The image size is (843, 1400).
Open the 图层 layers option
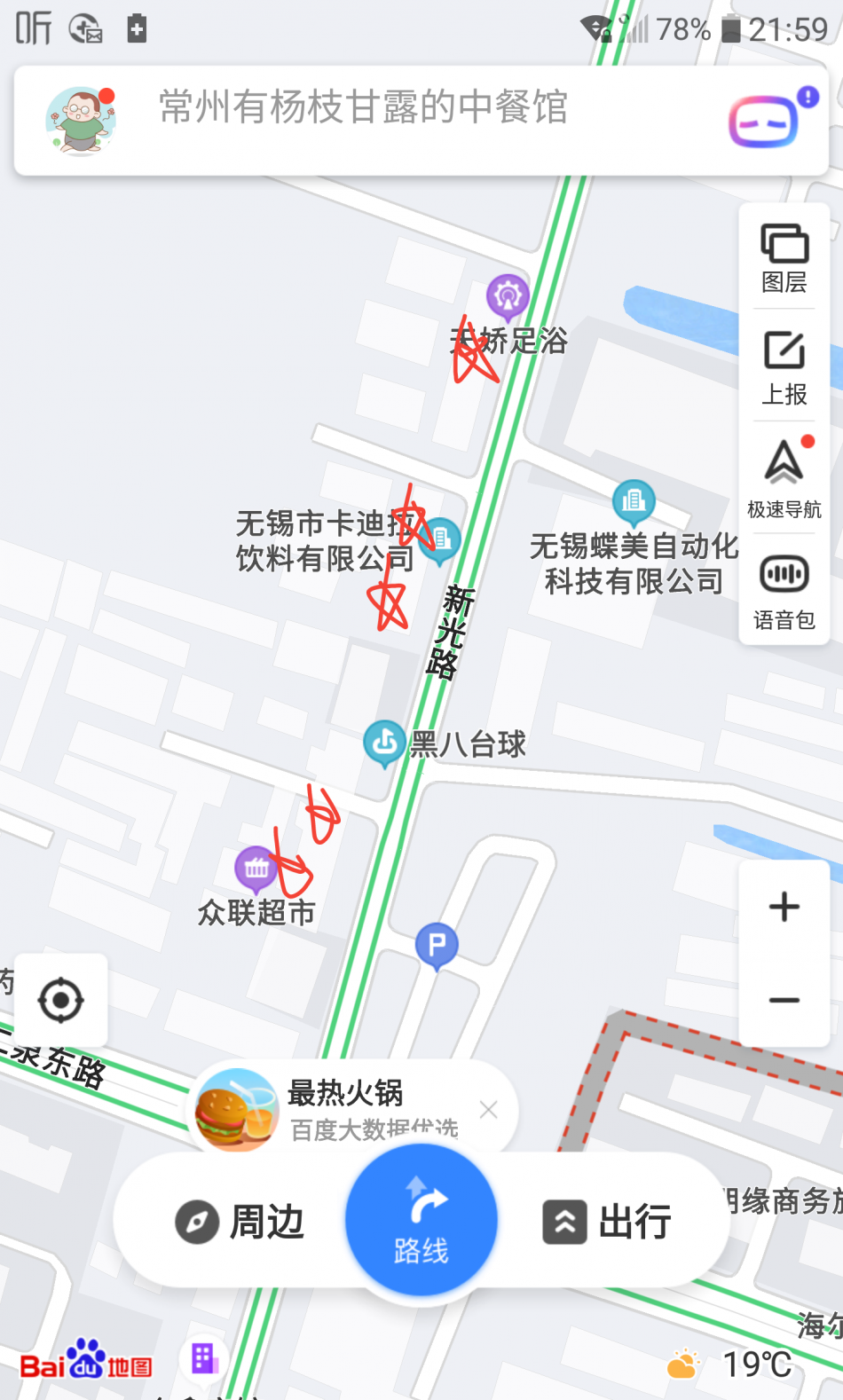784,258
